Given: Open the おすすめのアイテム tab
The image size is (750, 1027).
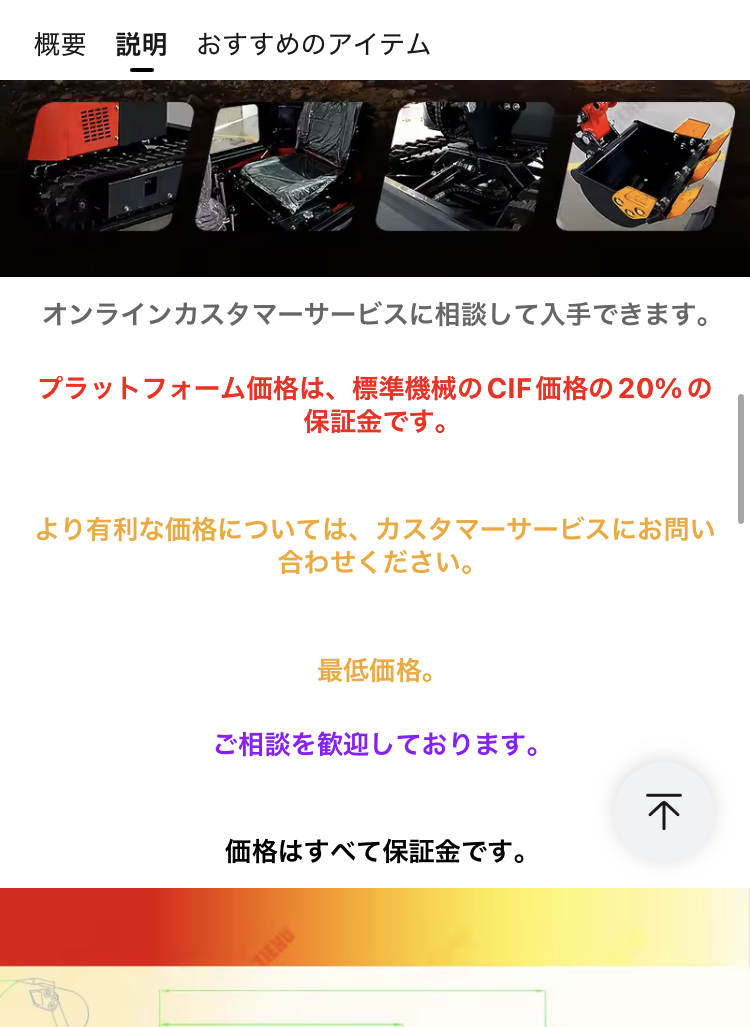Looking at the screenshot, I should click(x=313, y=44).
